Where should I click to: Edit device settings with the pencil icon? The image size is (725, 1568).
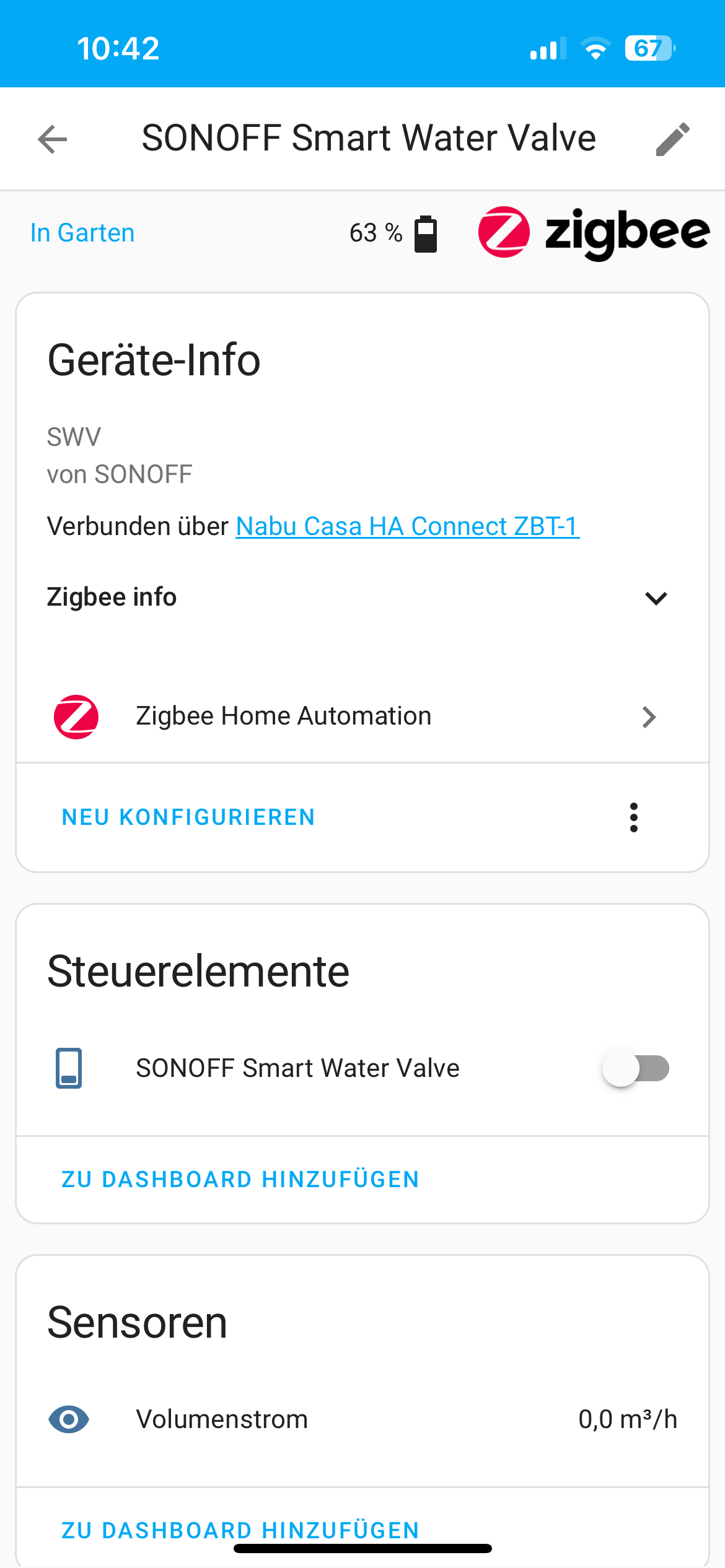click(x=672, y=139)
